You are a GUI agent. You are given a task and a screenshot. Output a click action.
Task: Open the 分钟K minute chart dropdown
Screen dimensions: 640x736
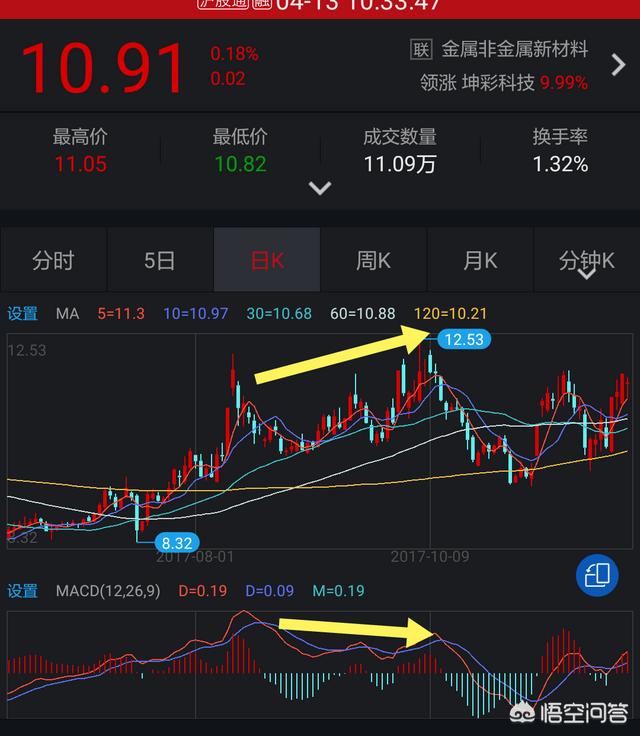[586, 263]
